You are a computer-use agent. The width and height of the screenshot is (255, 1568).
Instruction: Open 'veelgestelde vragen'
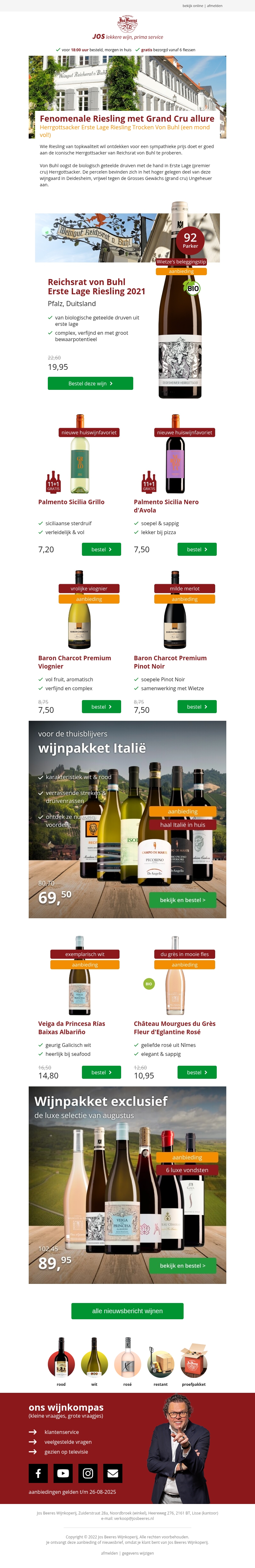68,1441
